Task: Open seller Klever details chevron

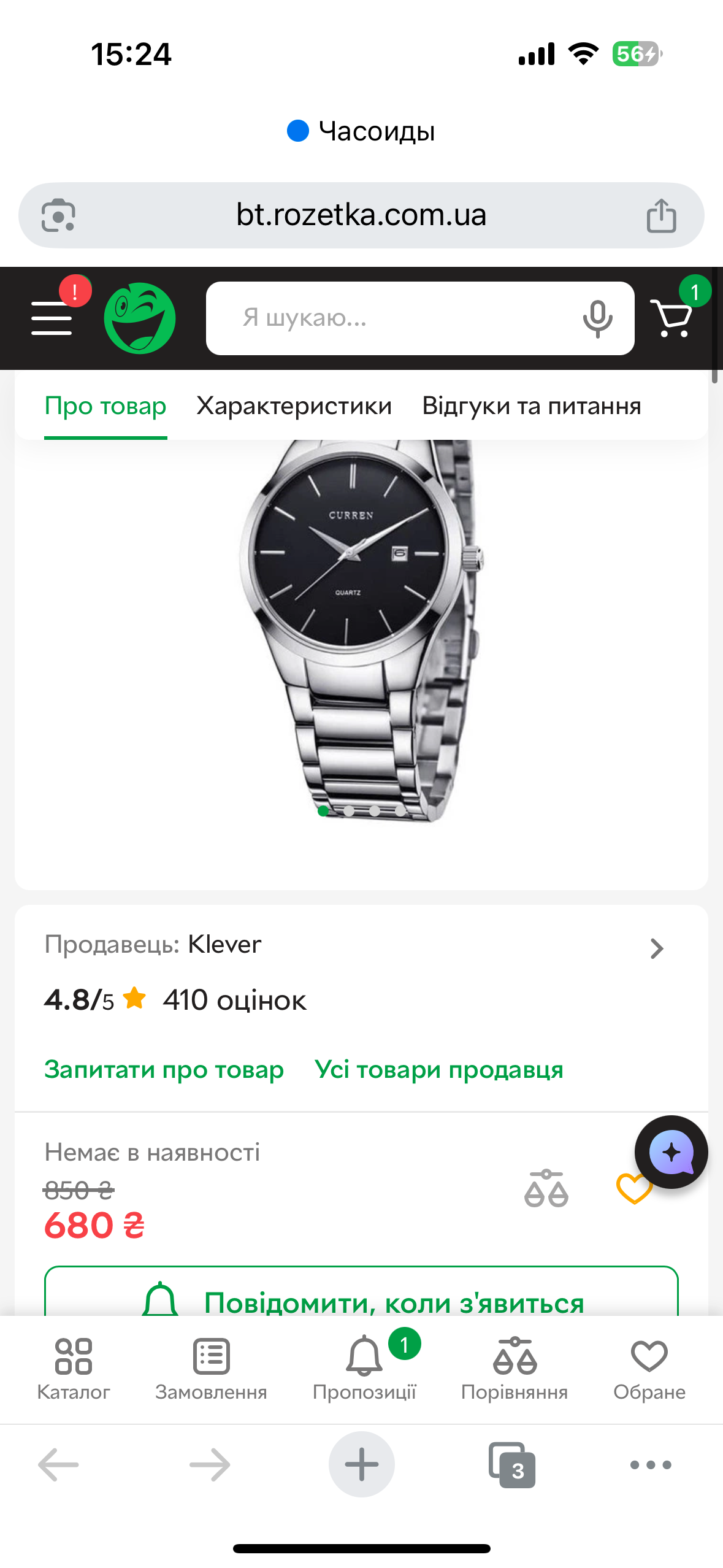Action: 657,948
